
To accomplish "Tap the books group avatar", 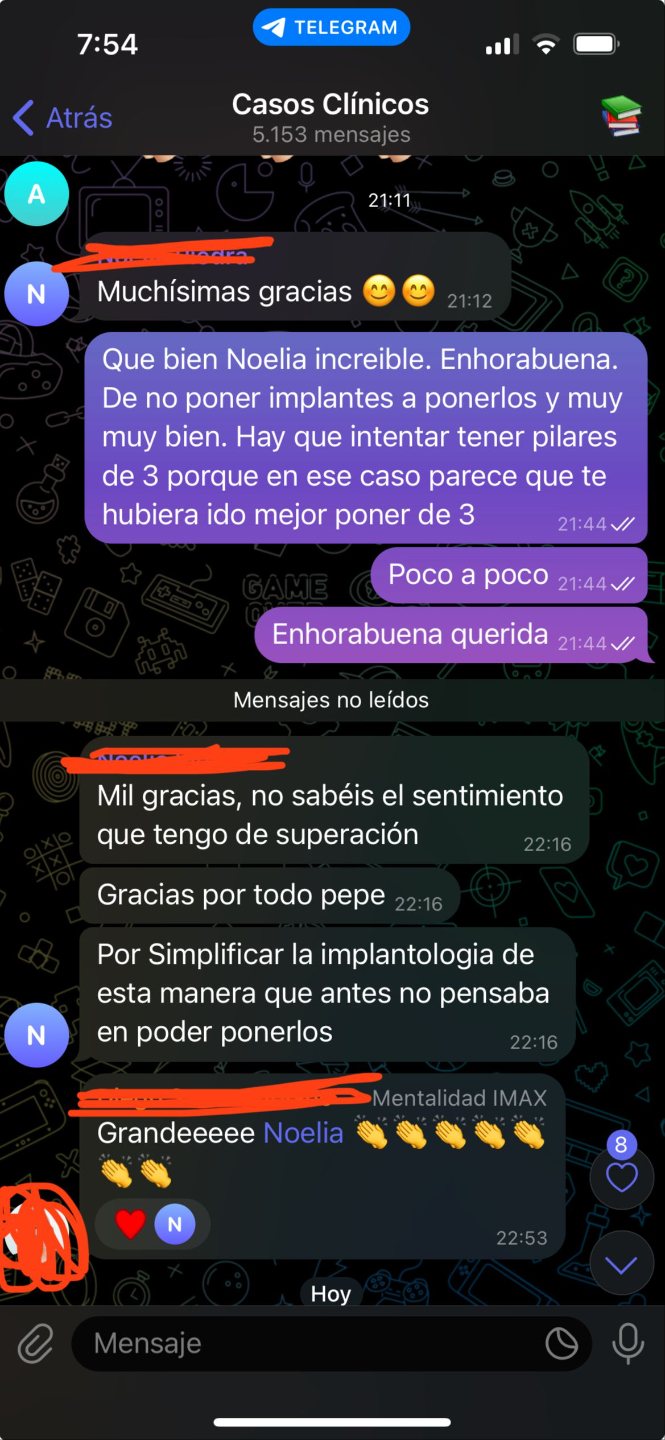I will click(x=621, y=116).
